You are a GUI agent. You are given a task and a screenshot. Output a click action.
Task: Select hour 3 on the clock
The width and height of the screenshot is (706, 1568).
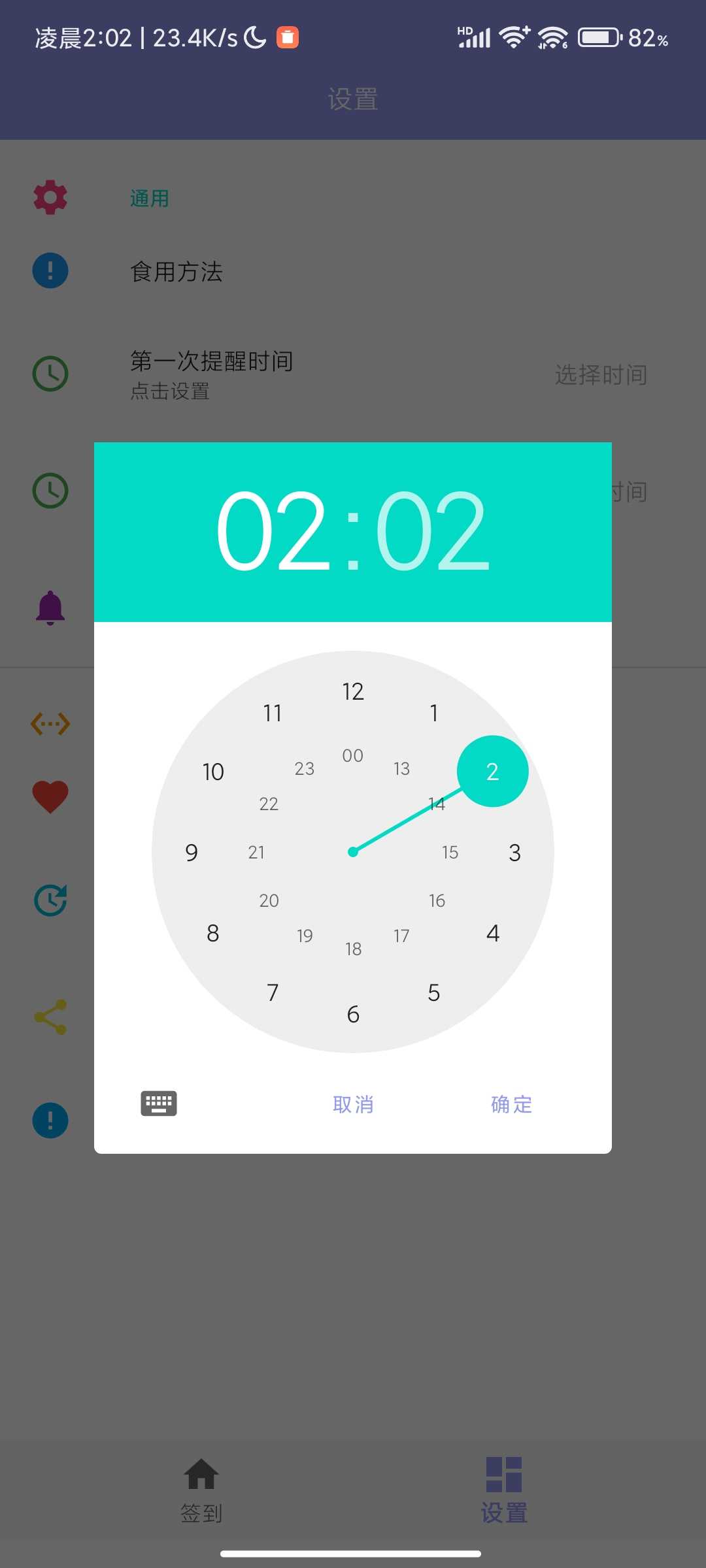(x=514, y=853)
